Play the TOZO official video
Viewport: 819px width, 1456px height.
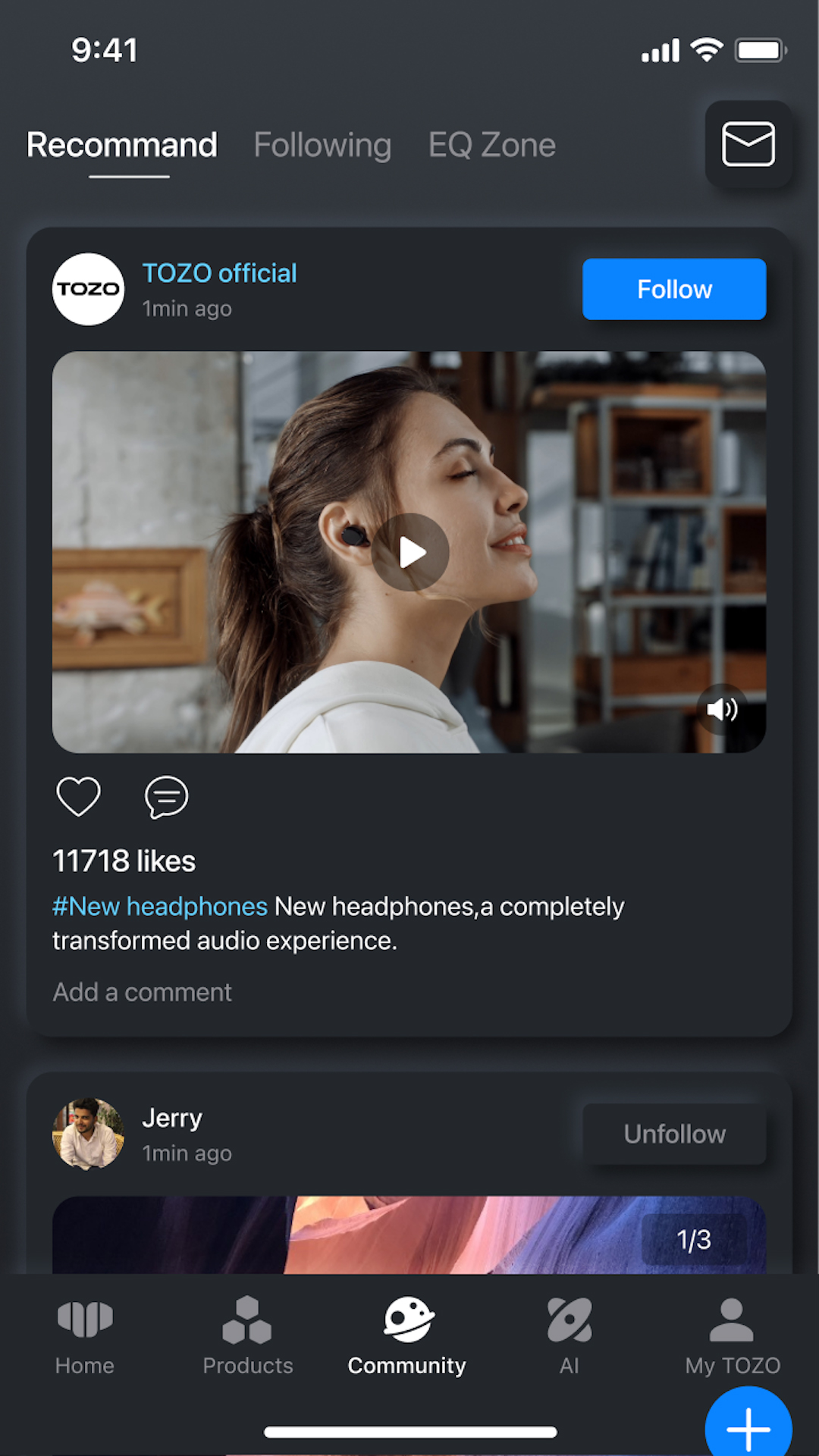[x=410, y=552]
